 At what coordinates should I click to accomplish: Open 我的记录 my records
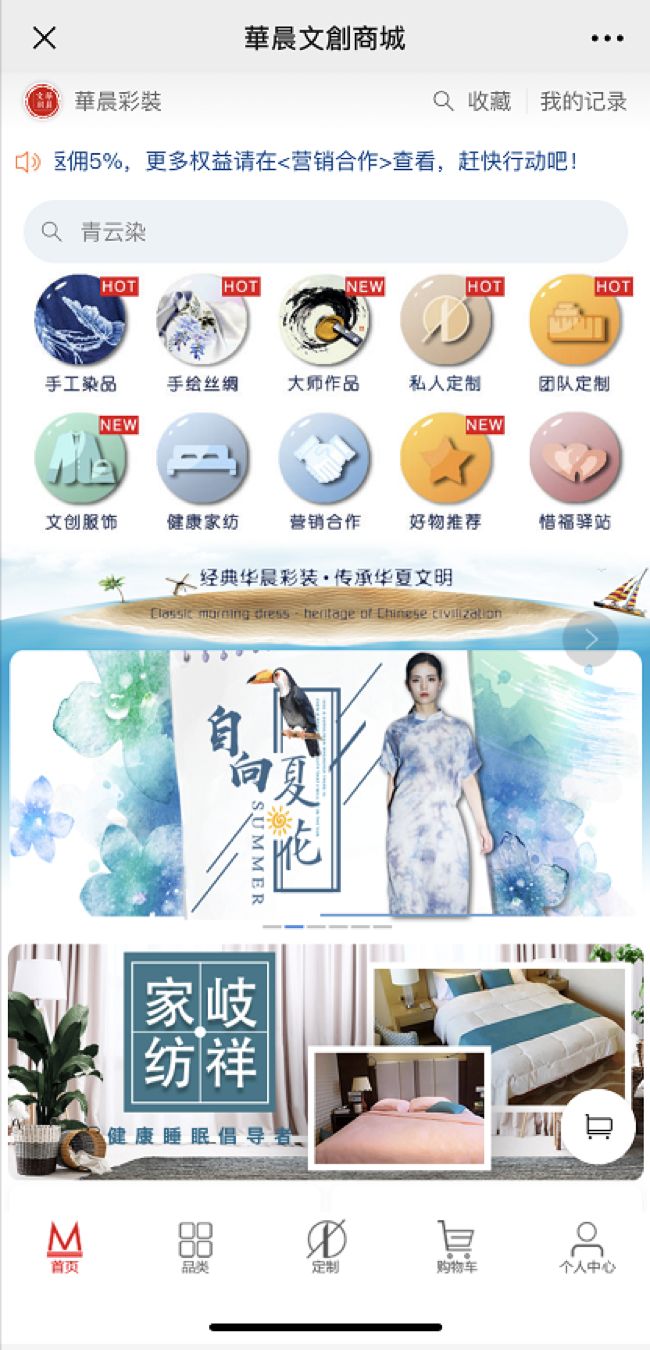[583, 101]
